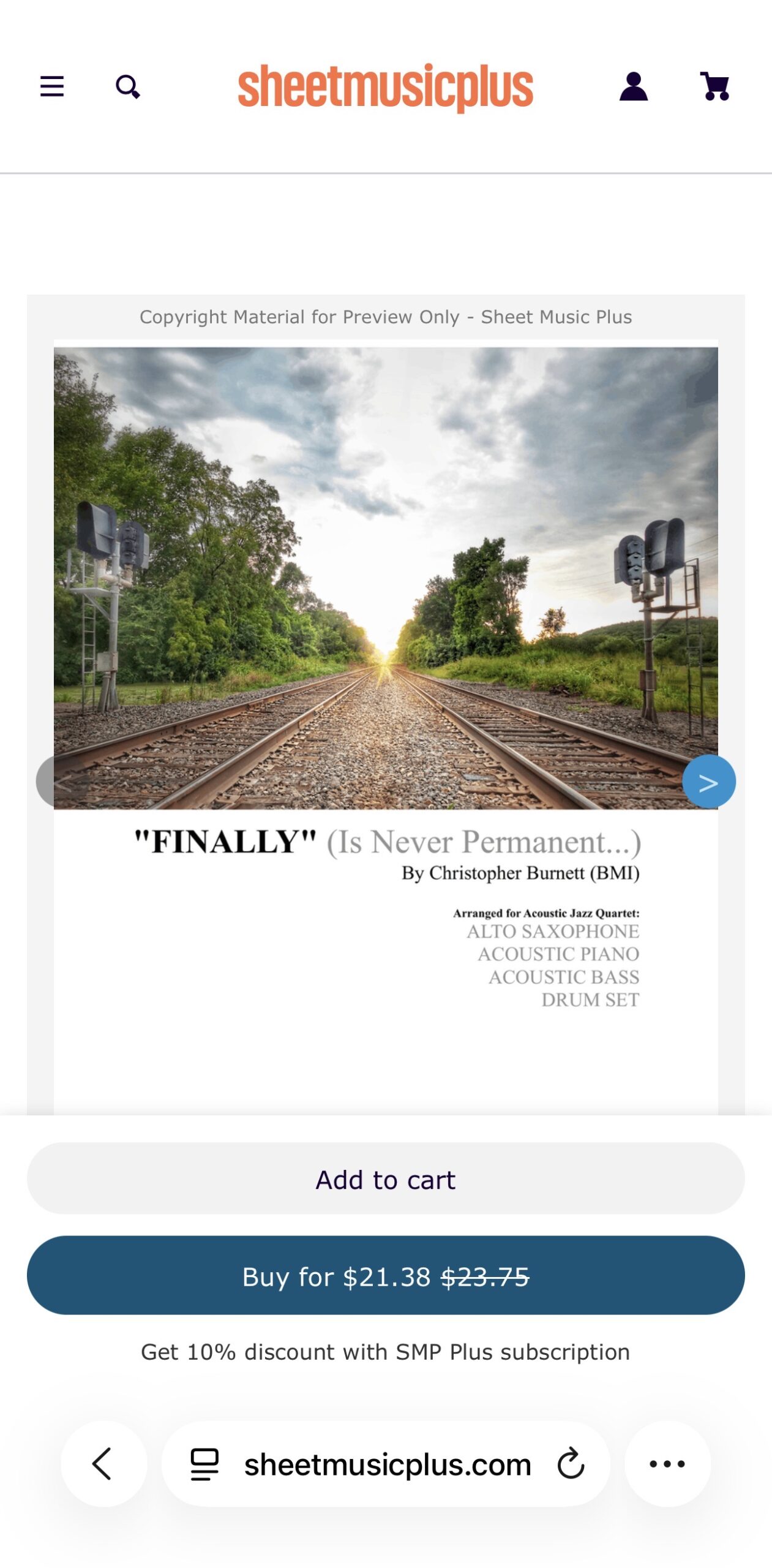Tap the sheetmusicplus.com address bar

(x=387, y=1464)
